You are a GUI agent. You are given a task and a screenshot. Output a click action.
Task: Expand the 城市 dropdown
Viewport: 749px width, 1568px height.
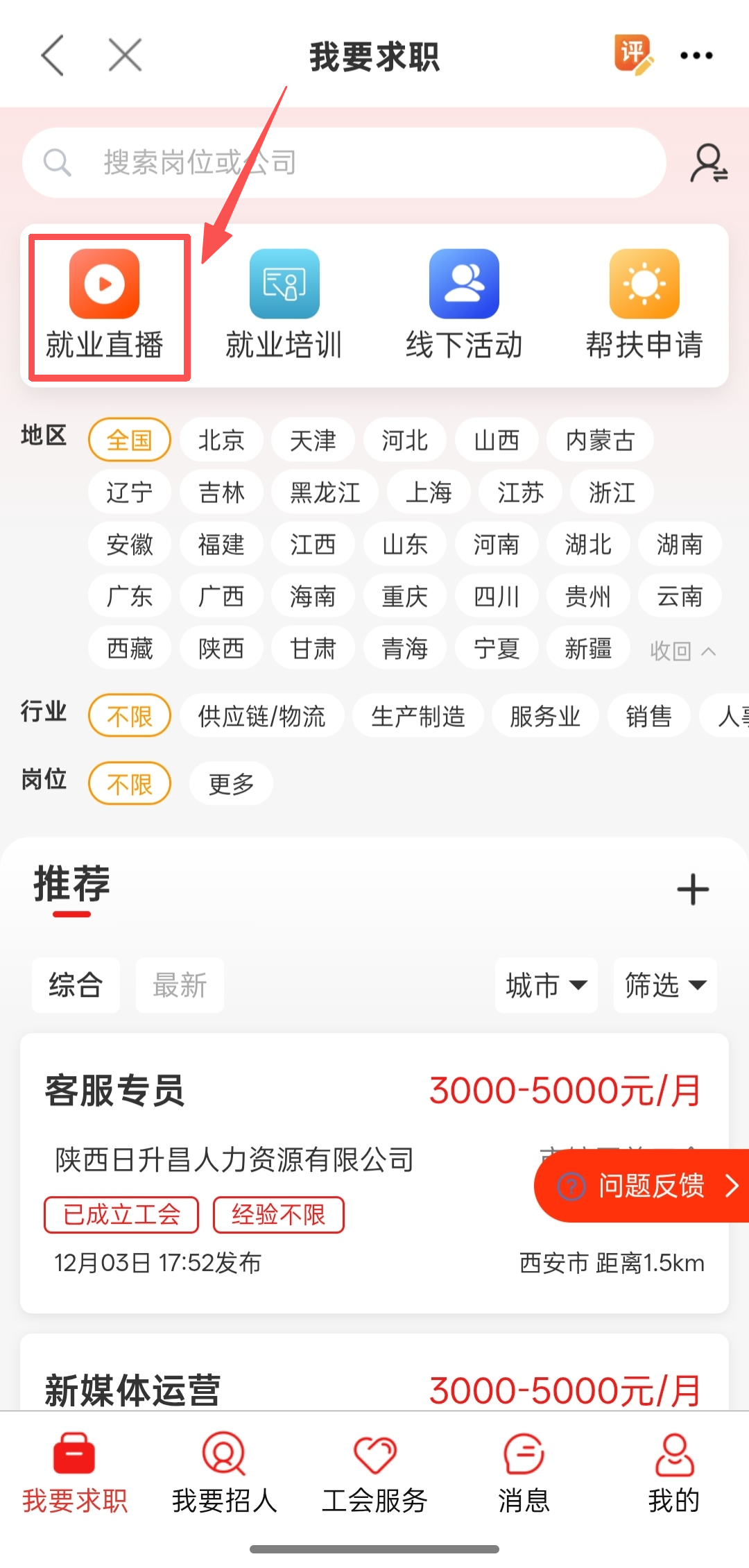(546, 985)
